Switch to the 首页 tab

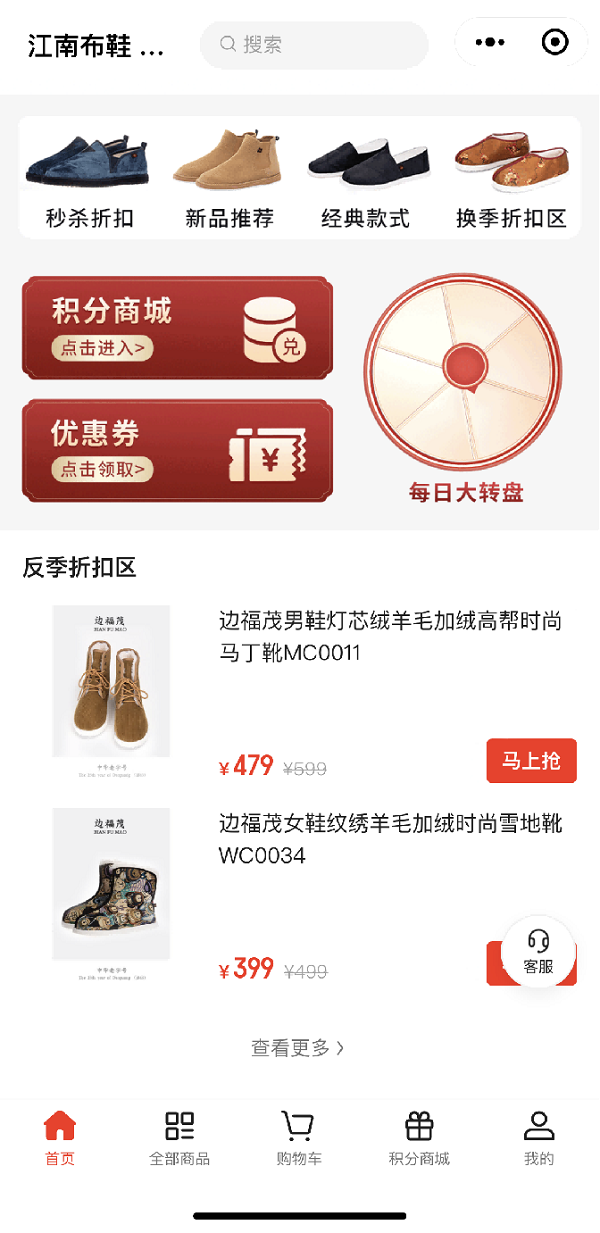click(x=60, y=1138)
